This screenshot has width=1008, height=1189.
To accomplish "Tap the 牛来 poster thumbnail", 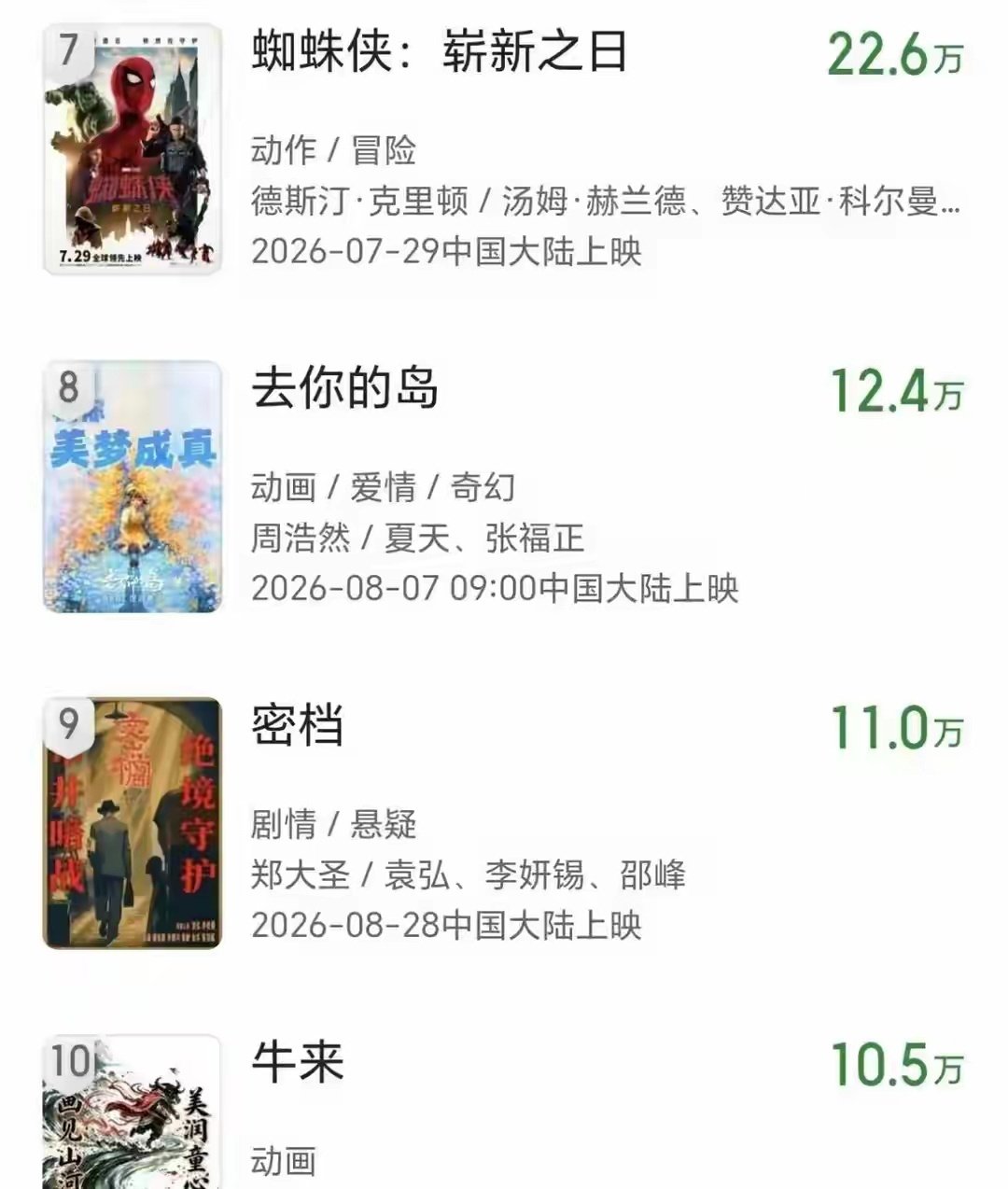I will [133, 1112].
